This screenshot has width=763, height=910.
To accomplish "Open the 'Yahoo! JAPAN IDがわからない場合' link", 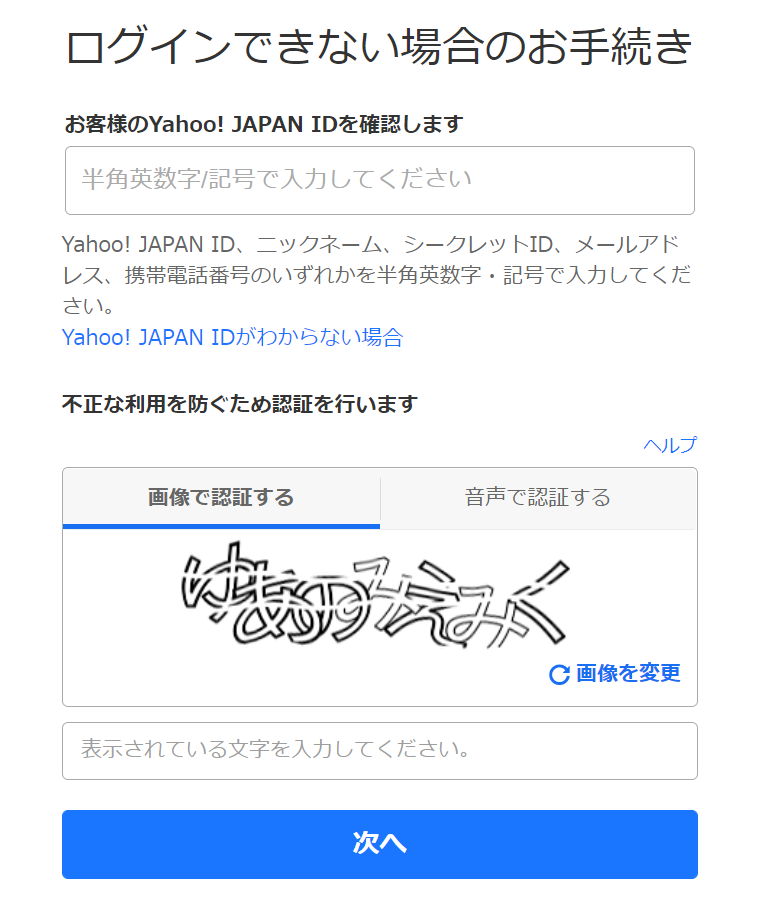I will 232,337.
